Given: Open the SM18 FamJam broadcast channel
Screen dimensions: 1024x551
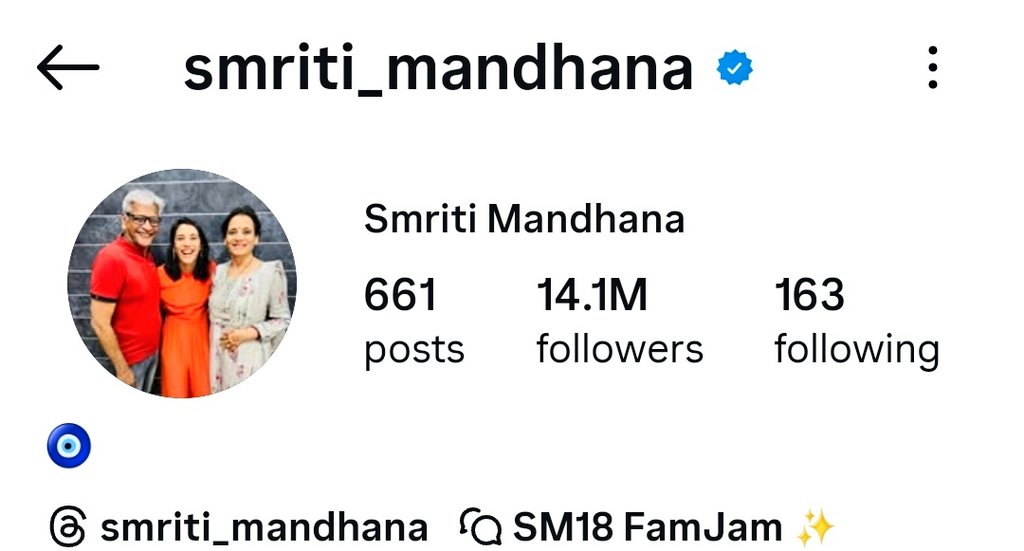Looking at the screenshot, I should [645, 526].
